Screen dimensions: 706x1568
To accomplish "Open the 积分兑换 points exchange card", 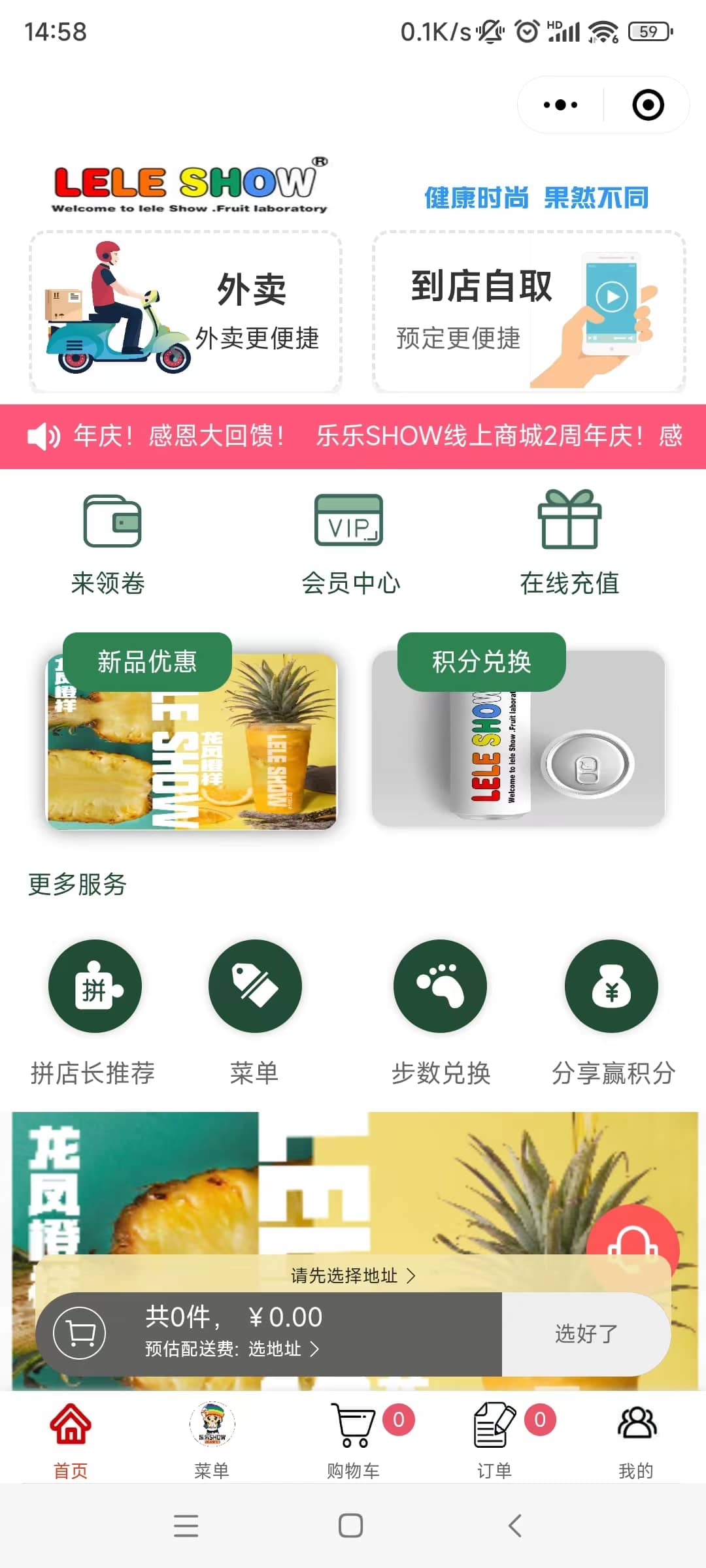I will pyautogui.click(x=518, y=738).
